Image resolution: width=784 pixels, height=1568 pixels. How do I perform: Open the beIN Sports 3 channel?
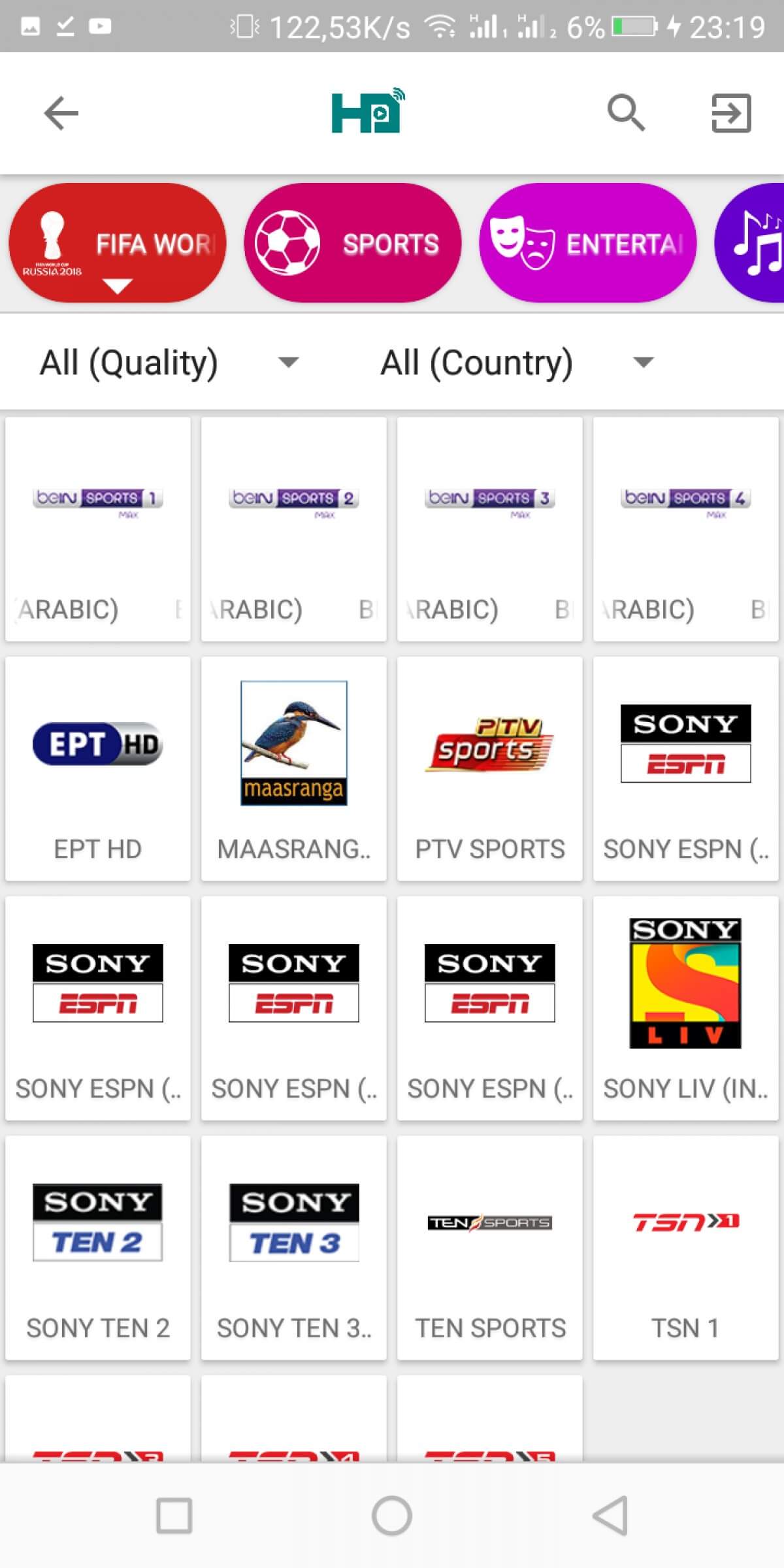pyautogui.click(x=490, y=529)
